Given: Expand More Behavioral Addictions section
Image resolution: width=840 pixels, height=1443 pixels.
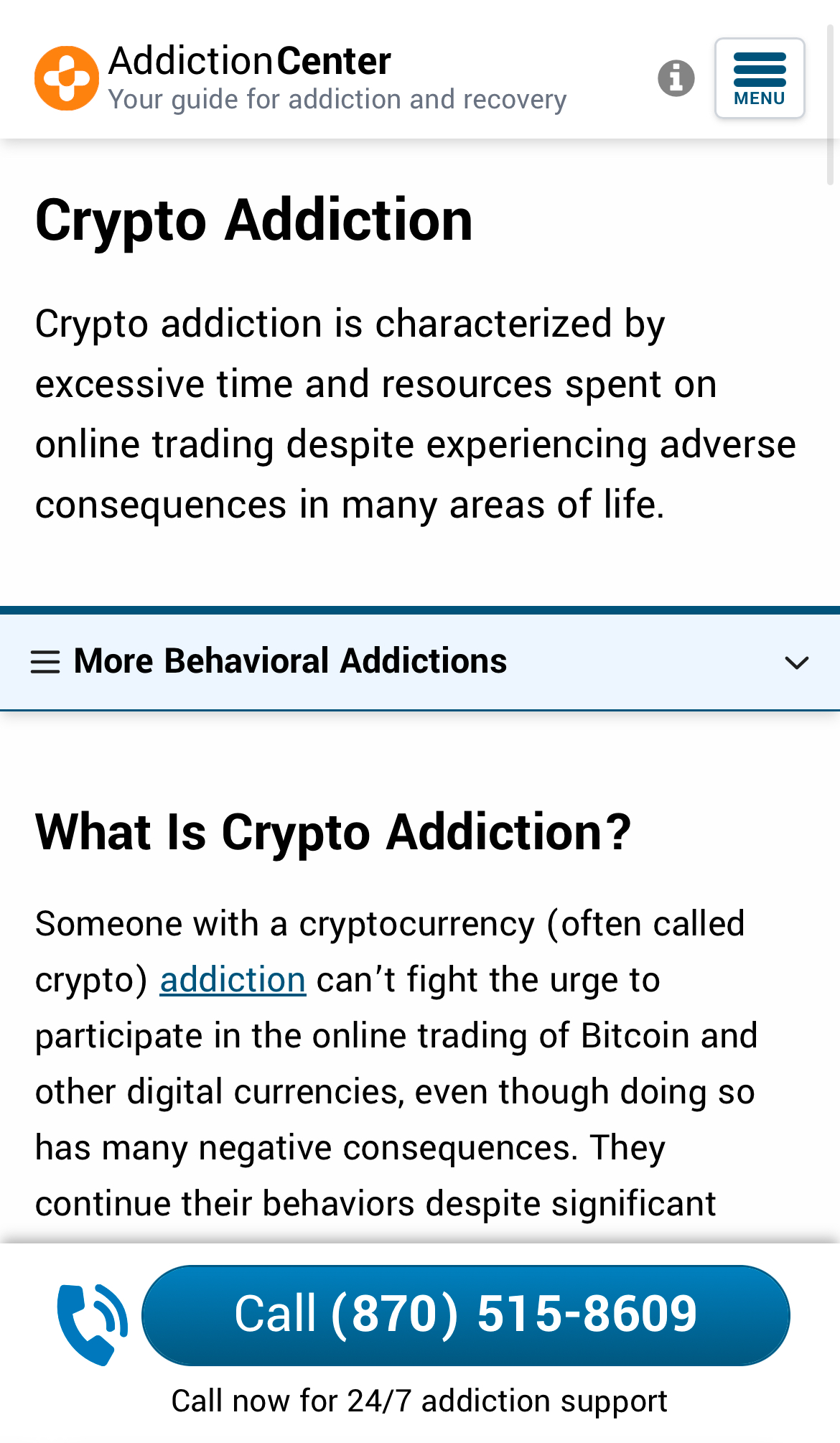Looking at the screenshot, I should [x=419, y=661].
